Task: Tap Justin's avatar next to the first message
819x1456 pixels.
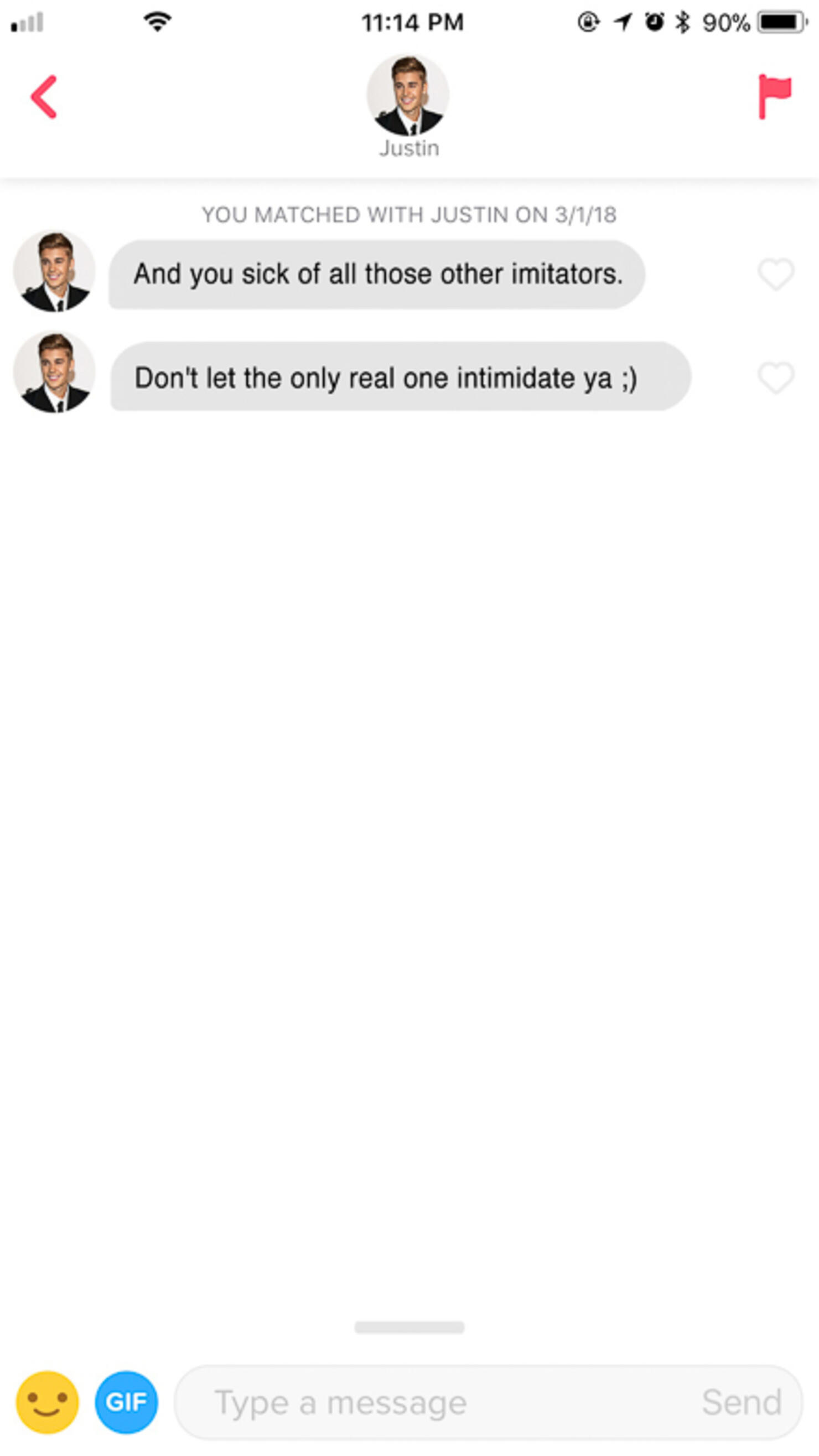Action: pos(54,271)
